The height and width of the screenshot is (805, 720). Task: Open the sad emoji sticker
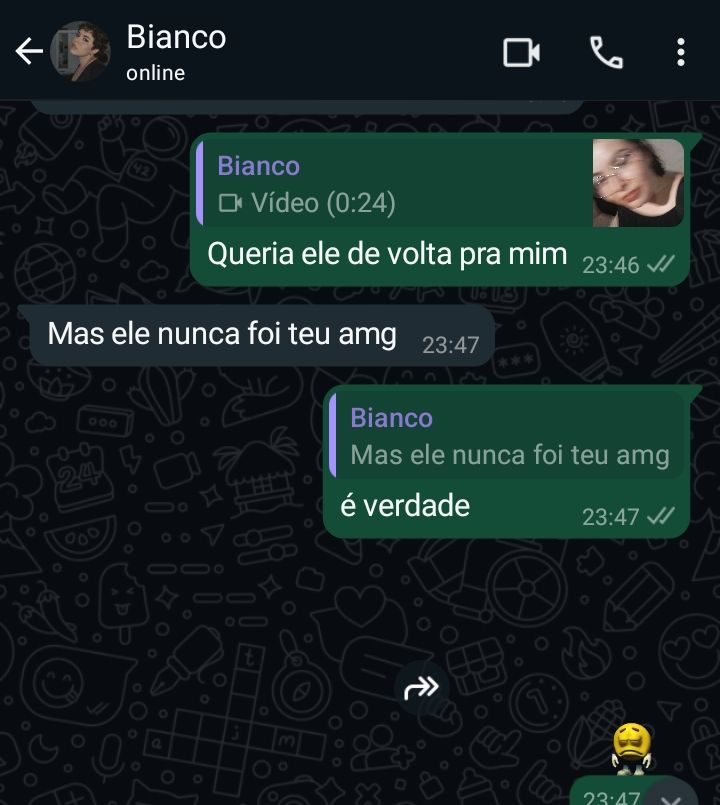pyautogui.click(x=633, y=747)
